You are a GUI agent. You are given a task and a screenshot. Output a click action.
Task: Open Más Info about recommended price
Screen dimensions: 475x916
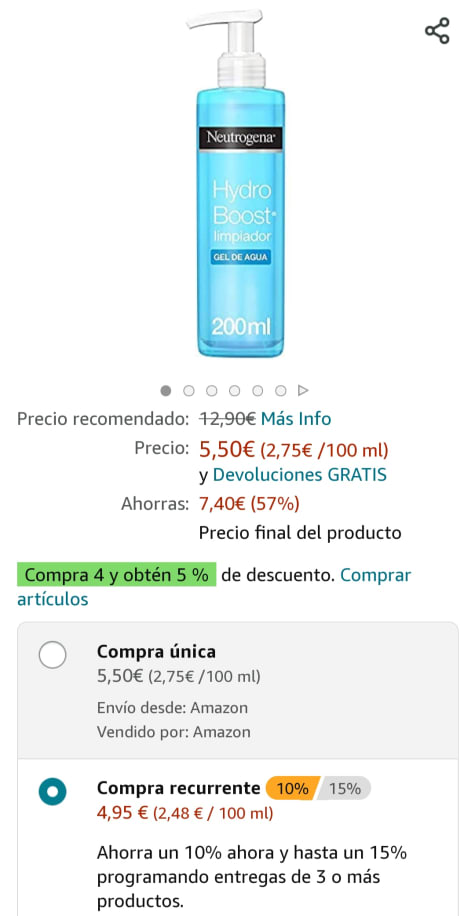(x=296, y=419)
